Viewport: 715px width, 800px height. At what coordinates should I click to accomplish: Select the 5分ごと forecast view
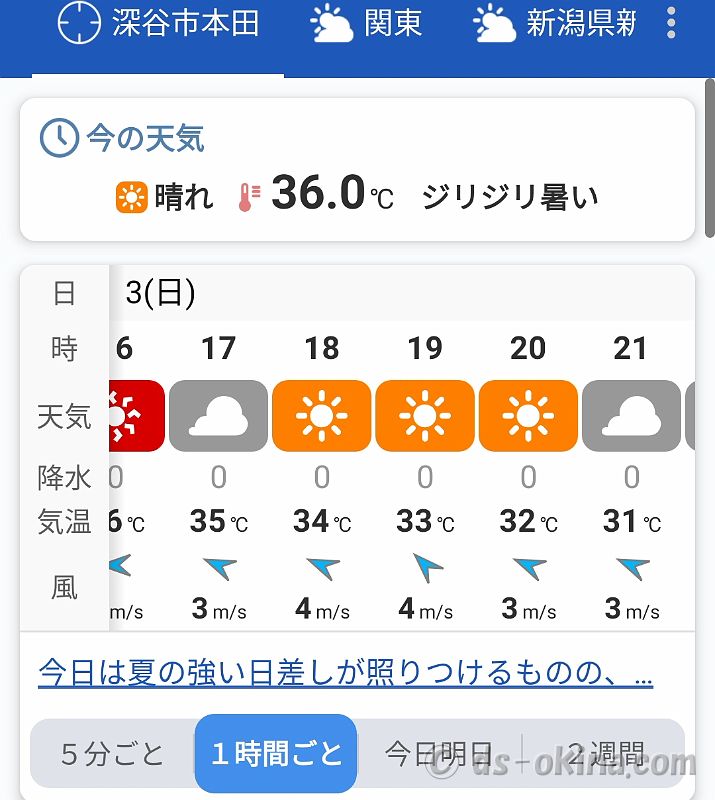(112, 753)
